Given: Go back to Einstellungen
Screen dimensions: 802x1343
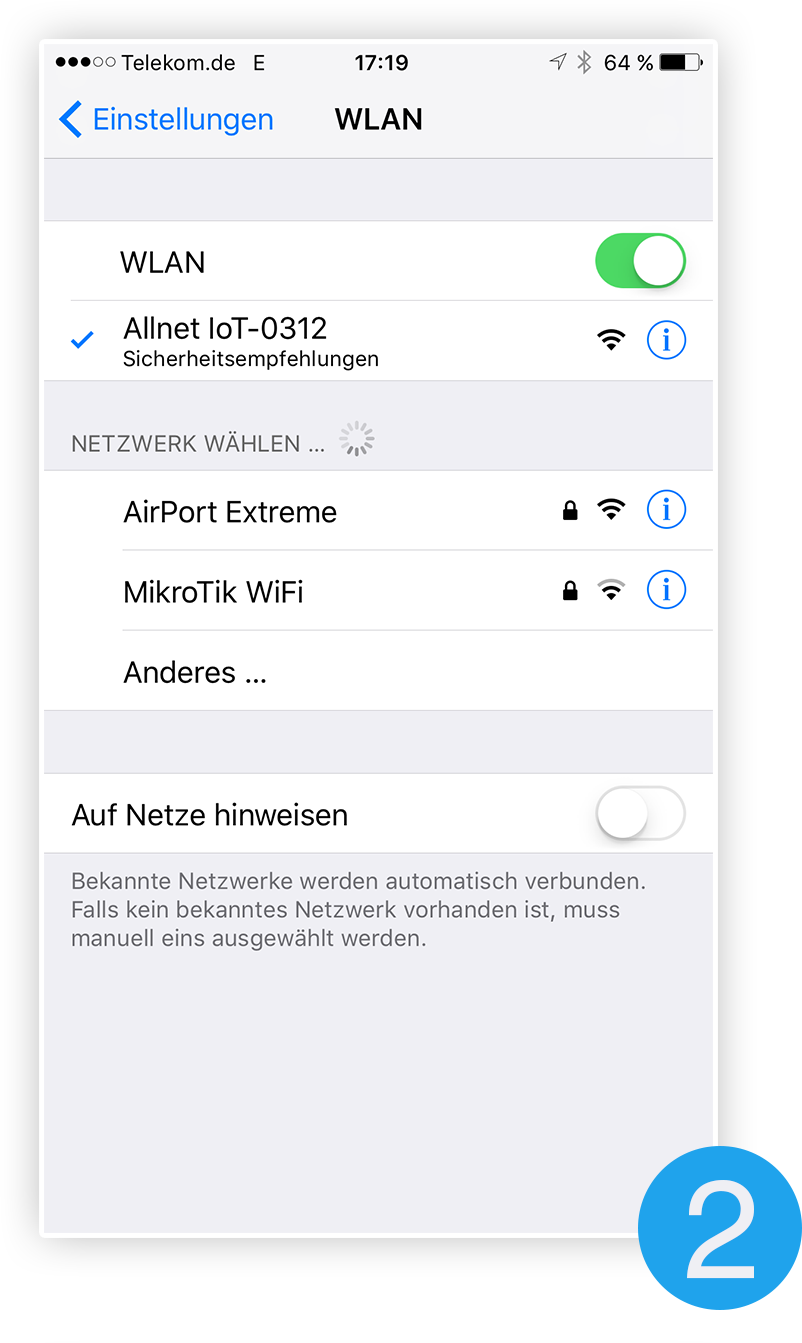Looking at the screenshot, I should [x=166, y=120].
